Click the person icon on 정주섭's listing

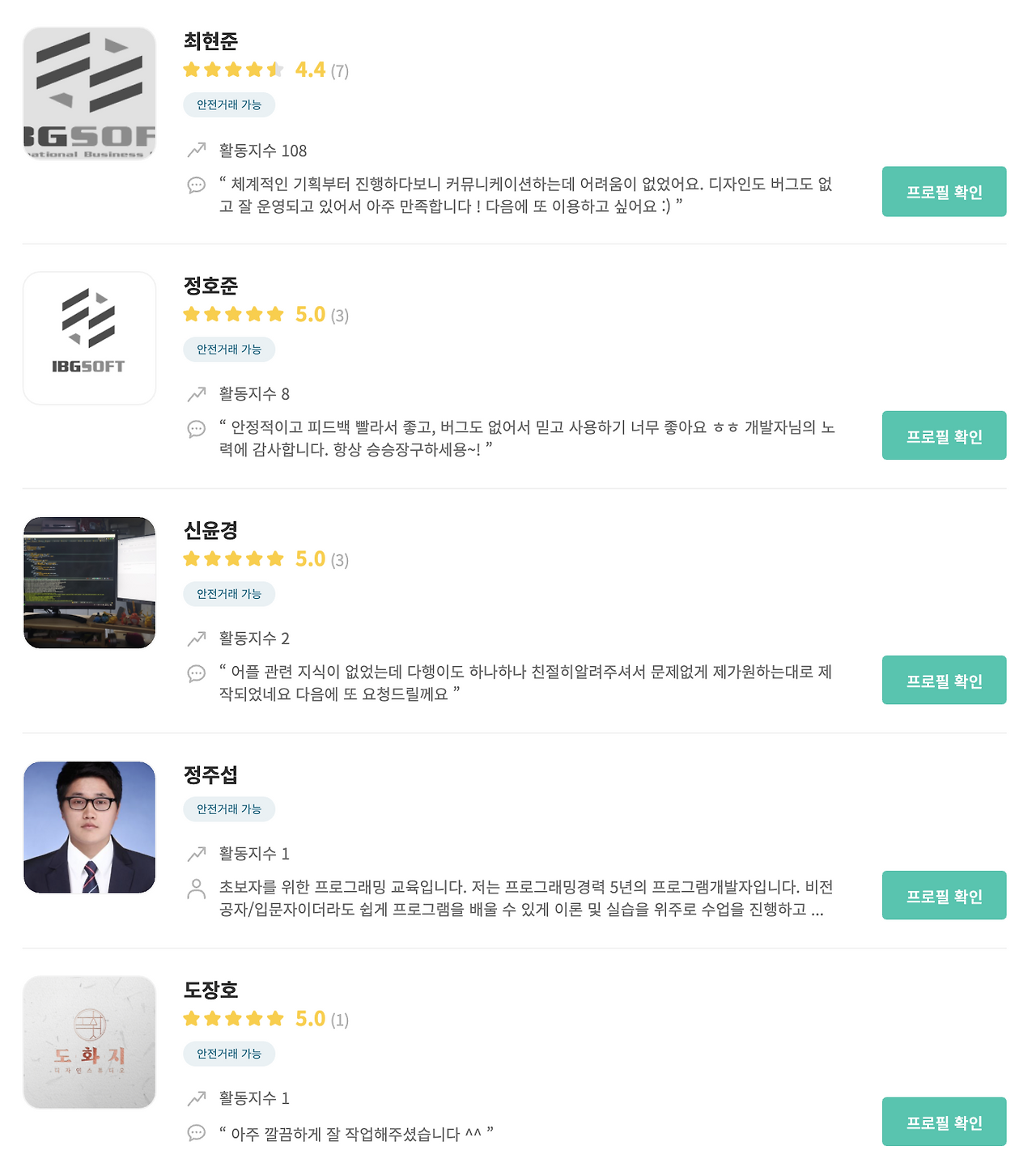click(x=195, y=888)
